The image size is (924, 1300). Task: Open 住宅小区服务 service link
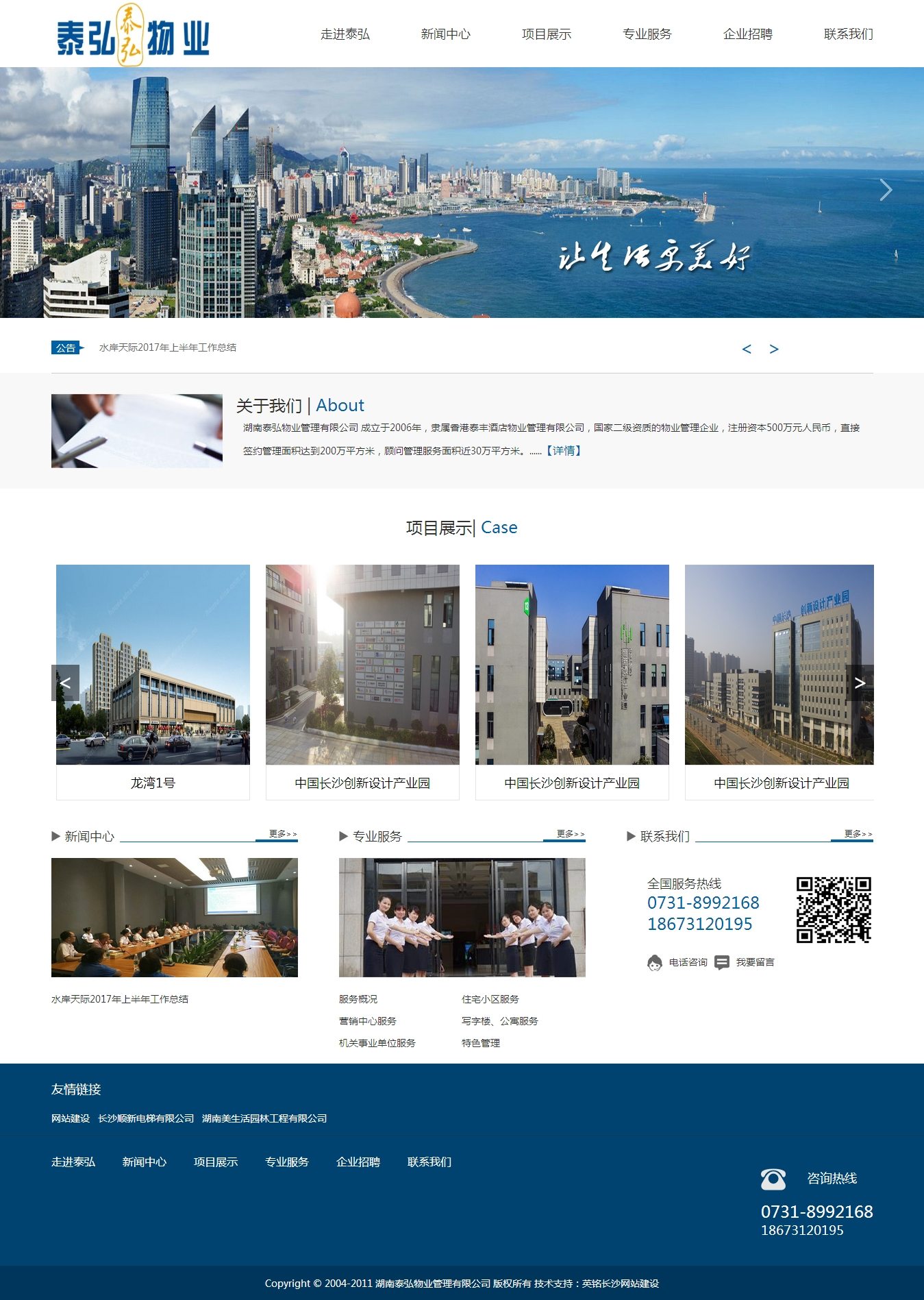click(490, 999)
